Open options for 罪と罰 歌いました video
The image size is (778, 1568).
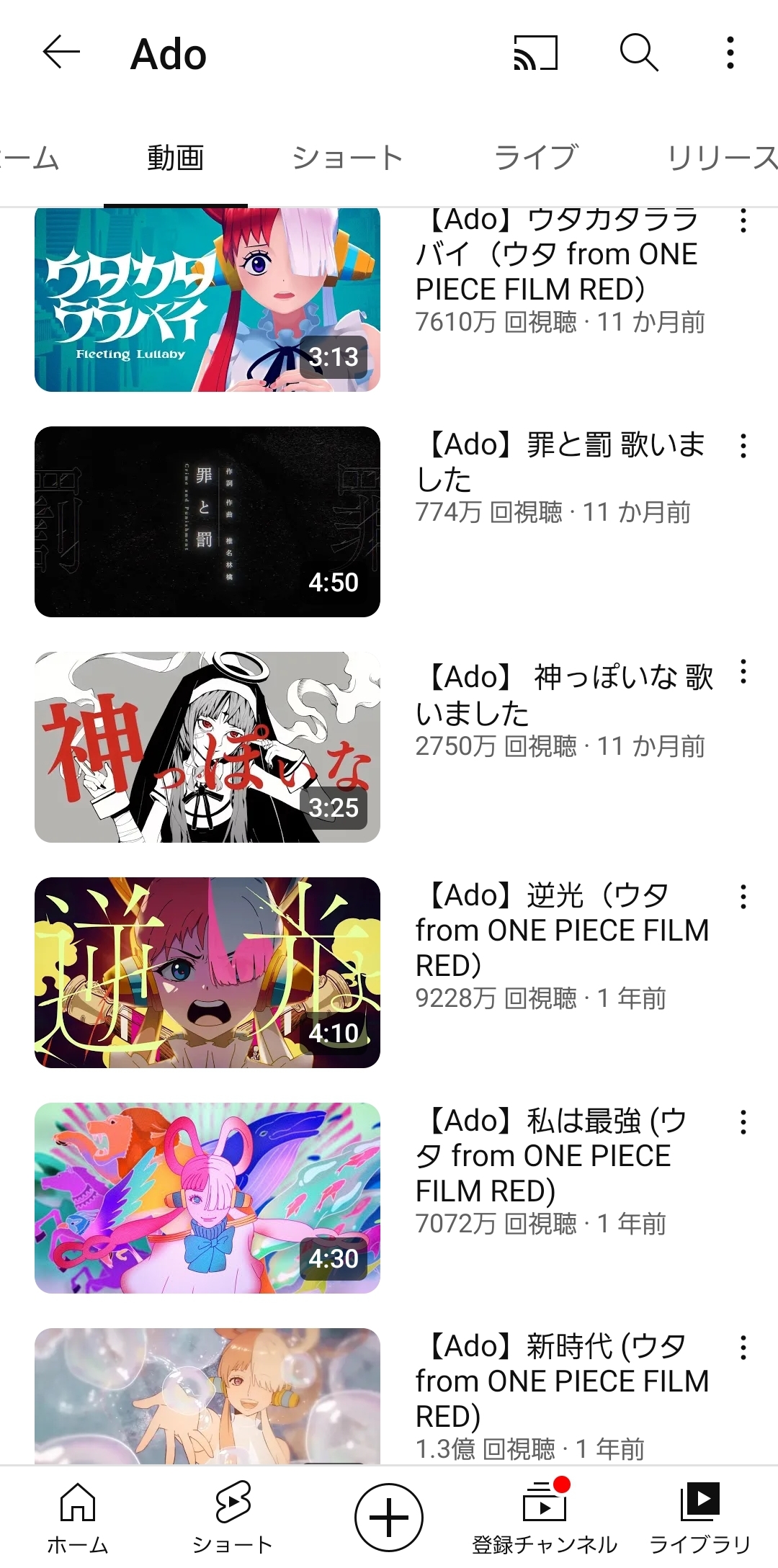click(x=743, y=446)
